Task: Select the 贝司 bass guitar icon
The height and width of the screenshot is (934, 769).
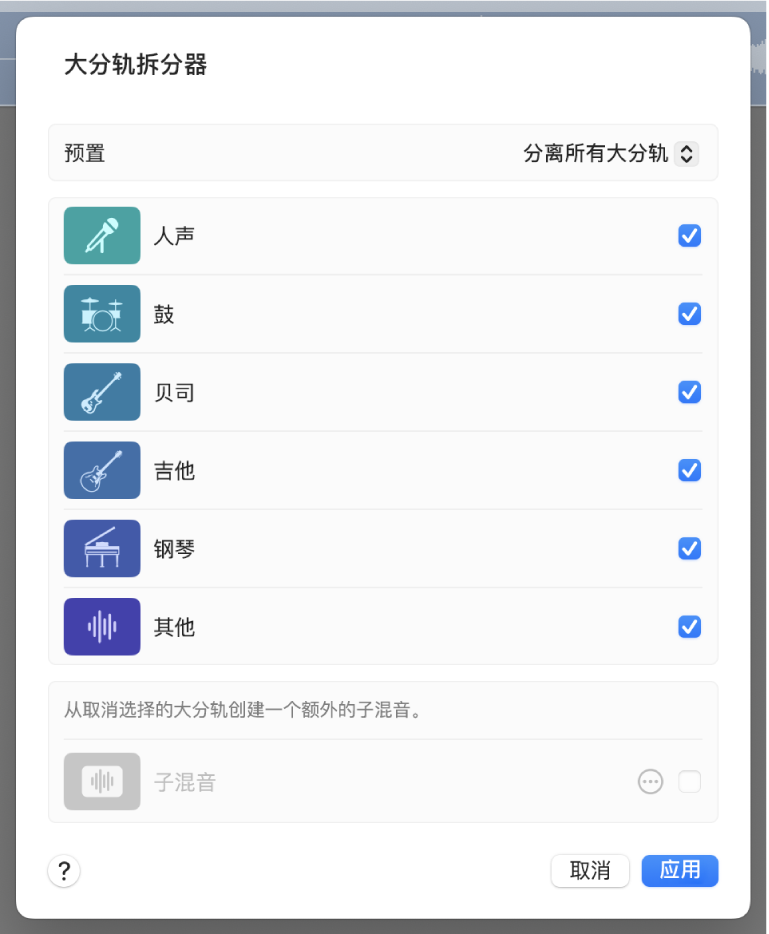Action: point(101,392)
